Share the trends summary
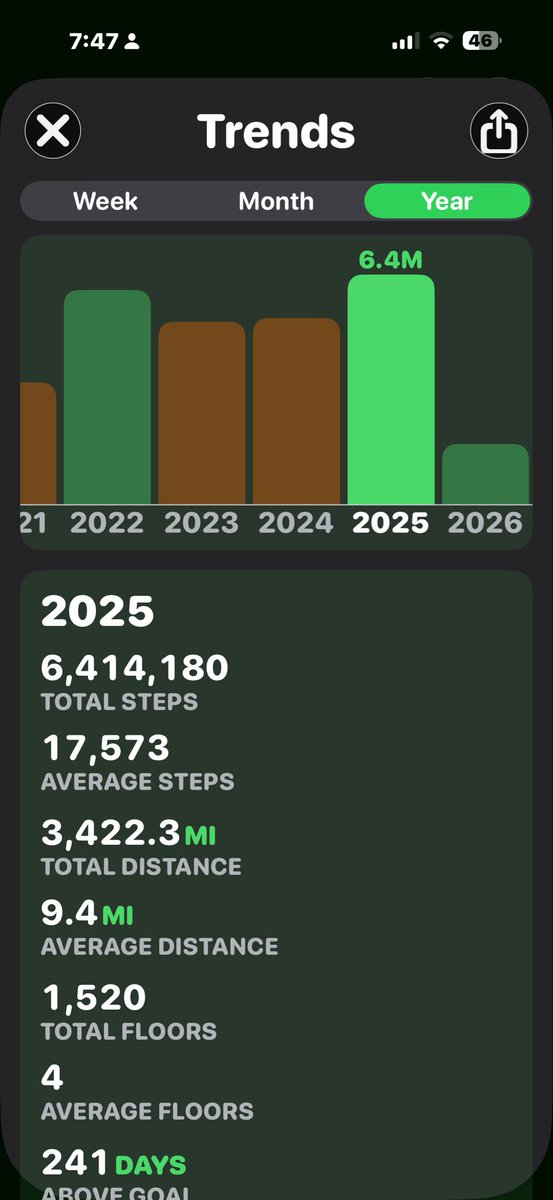Viewport: 553px width, 1200px height. pos(498,131)
